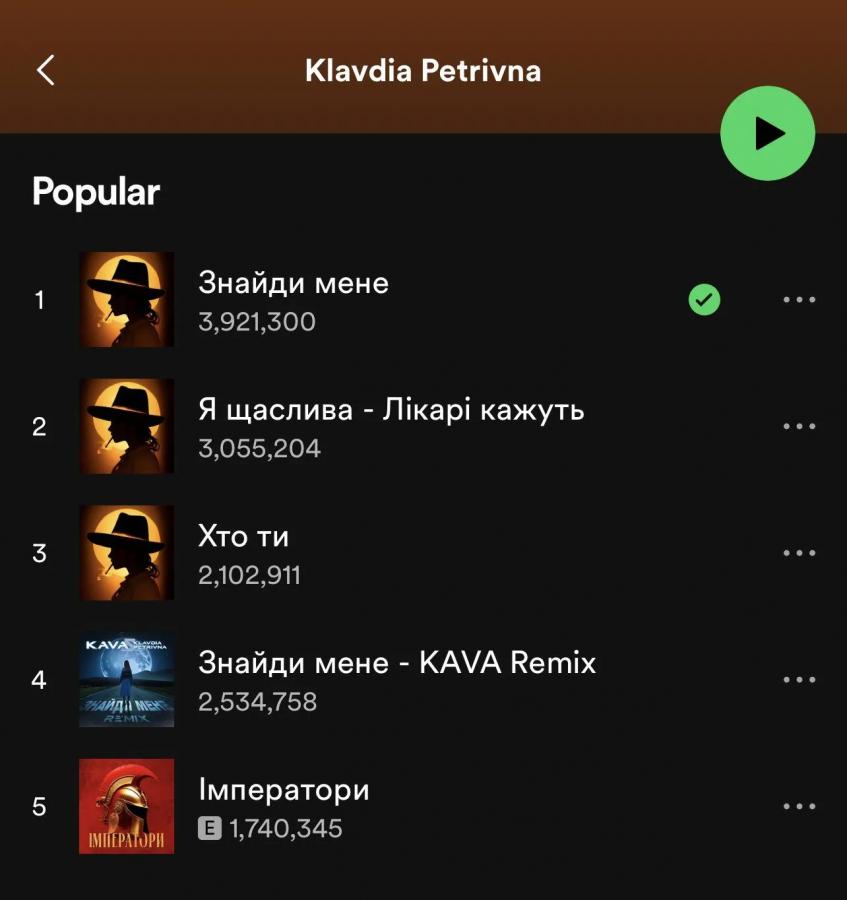Image resolution: width=847 pixels, height=900 pixels.
Task: Open more options for the KAVA Remix
Action: pyautogui.click(x=798, y=680)
